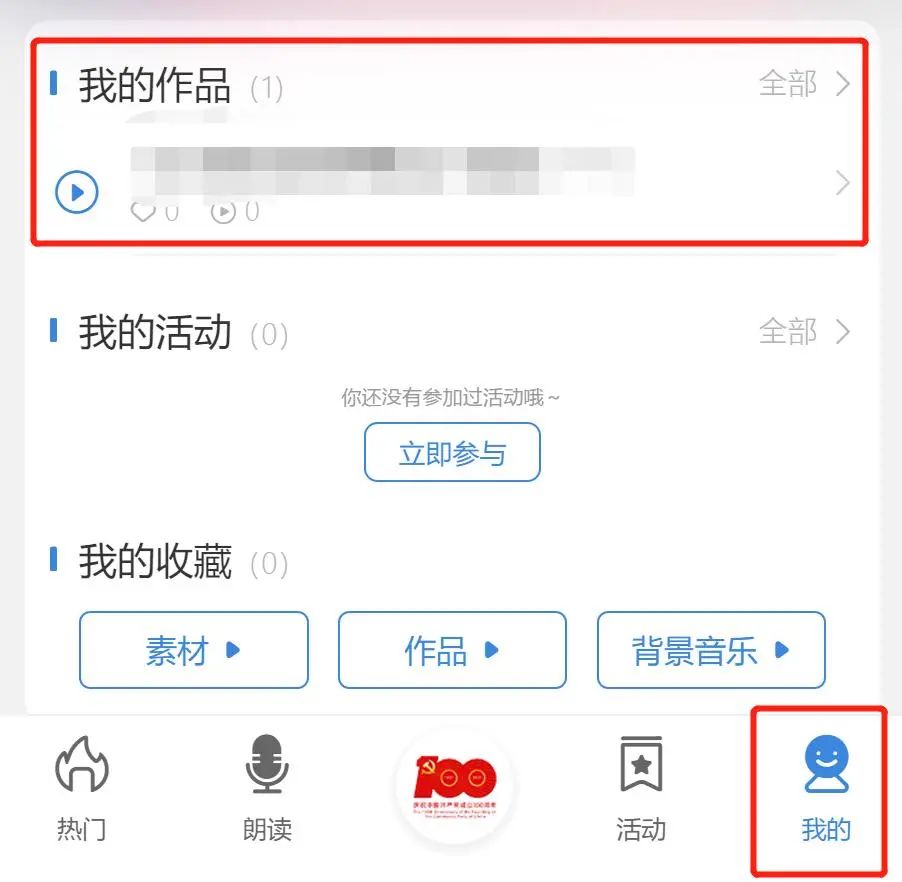View all items in 我的活动
The width and height of the screenshot is (902, 882).
(803, 332)
